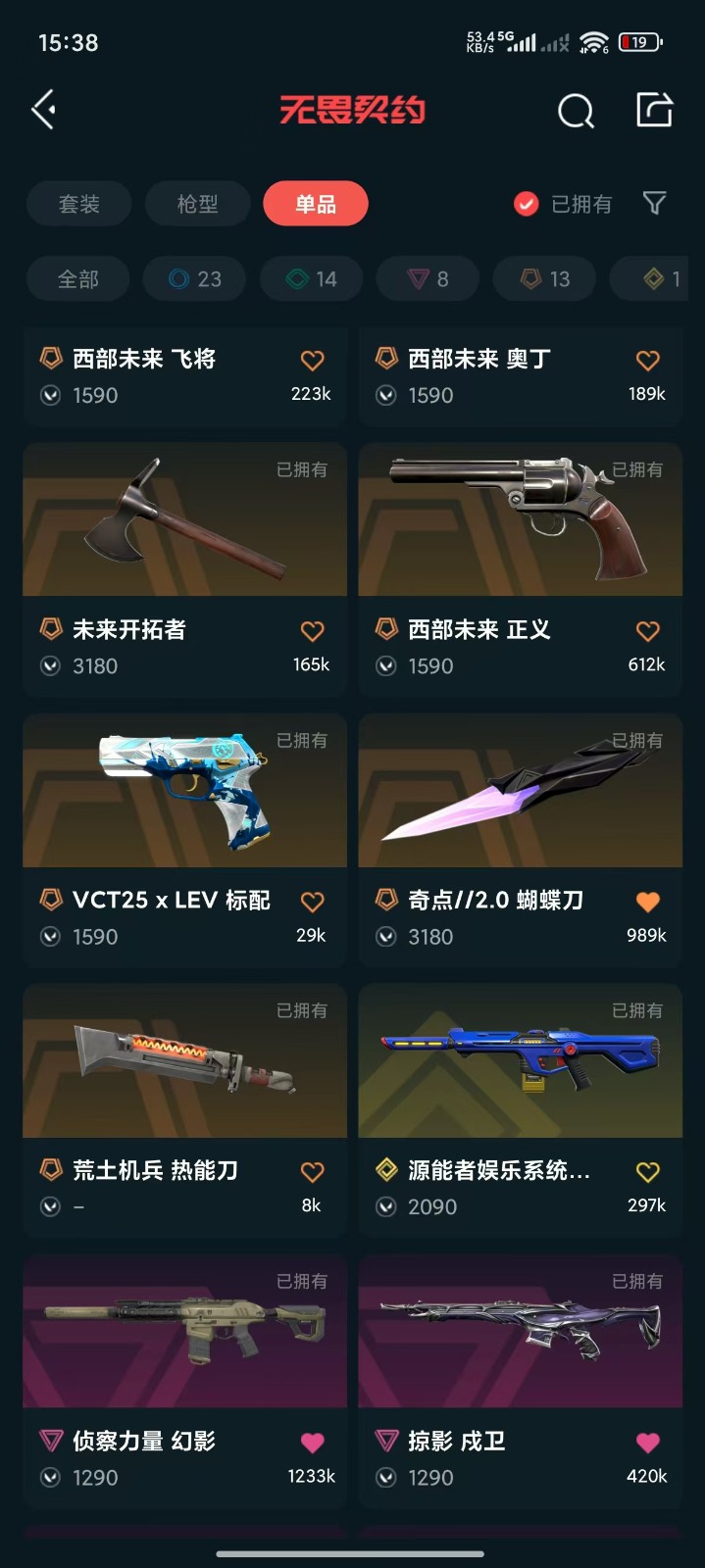Switch to the 套装 tab

(x=79, y=204)
